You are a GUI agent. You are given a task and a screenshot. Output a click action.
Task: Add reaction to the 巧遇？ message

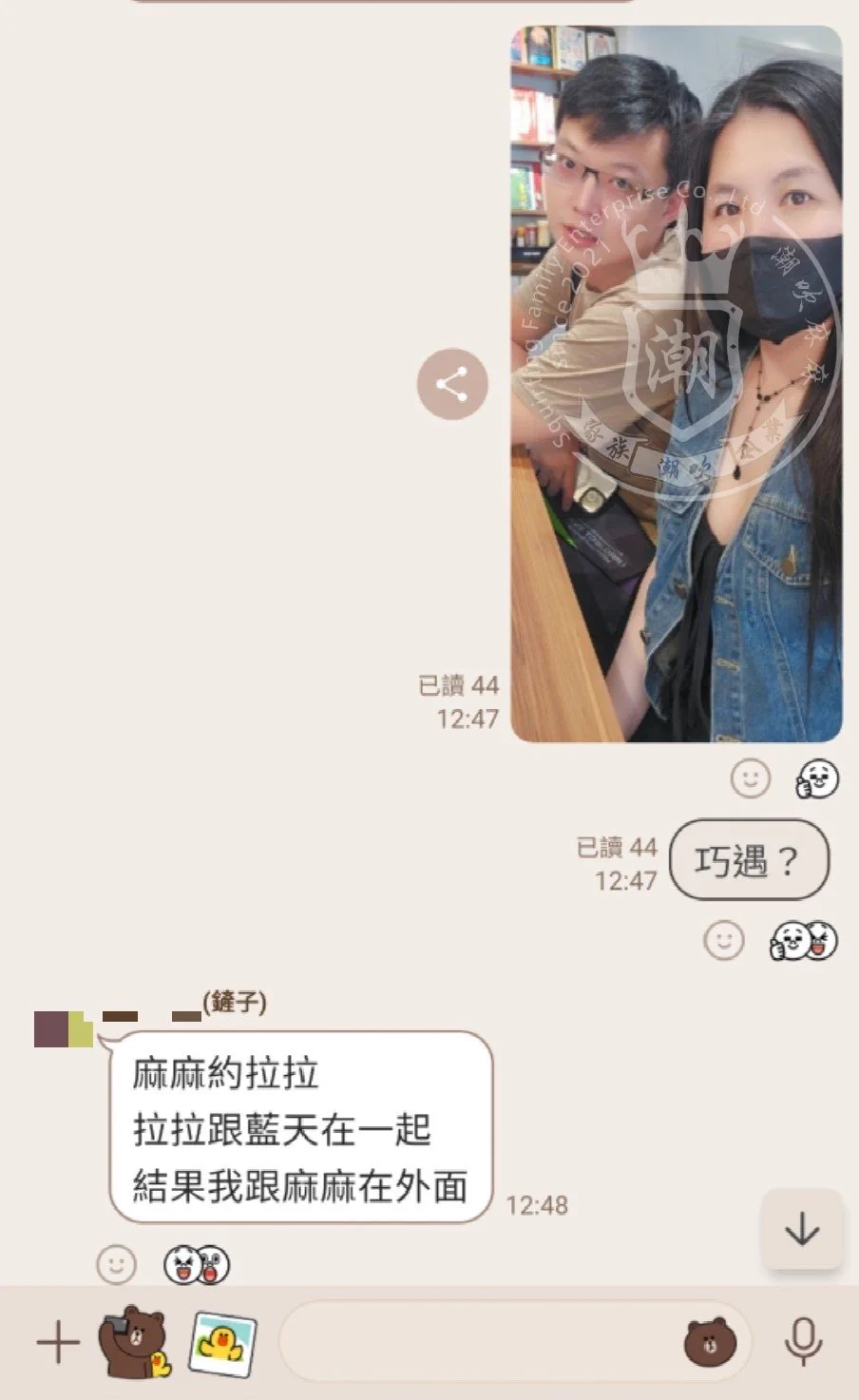[723, 941]
